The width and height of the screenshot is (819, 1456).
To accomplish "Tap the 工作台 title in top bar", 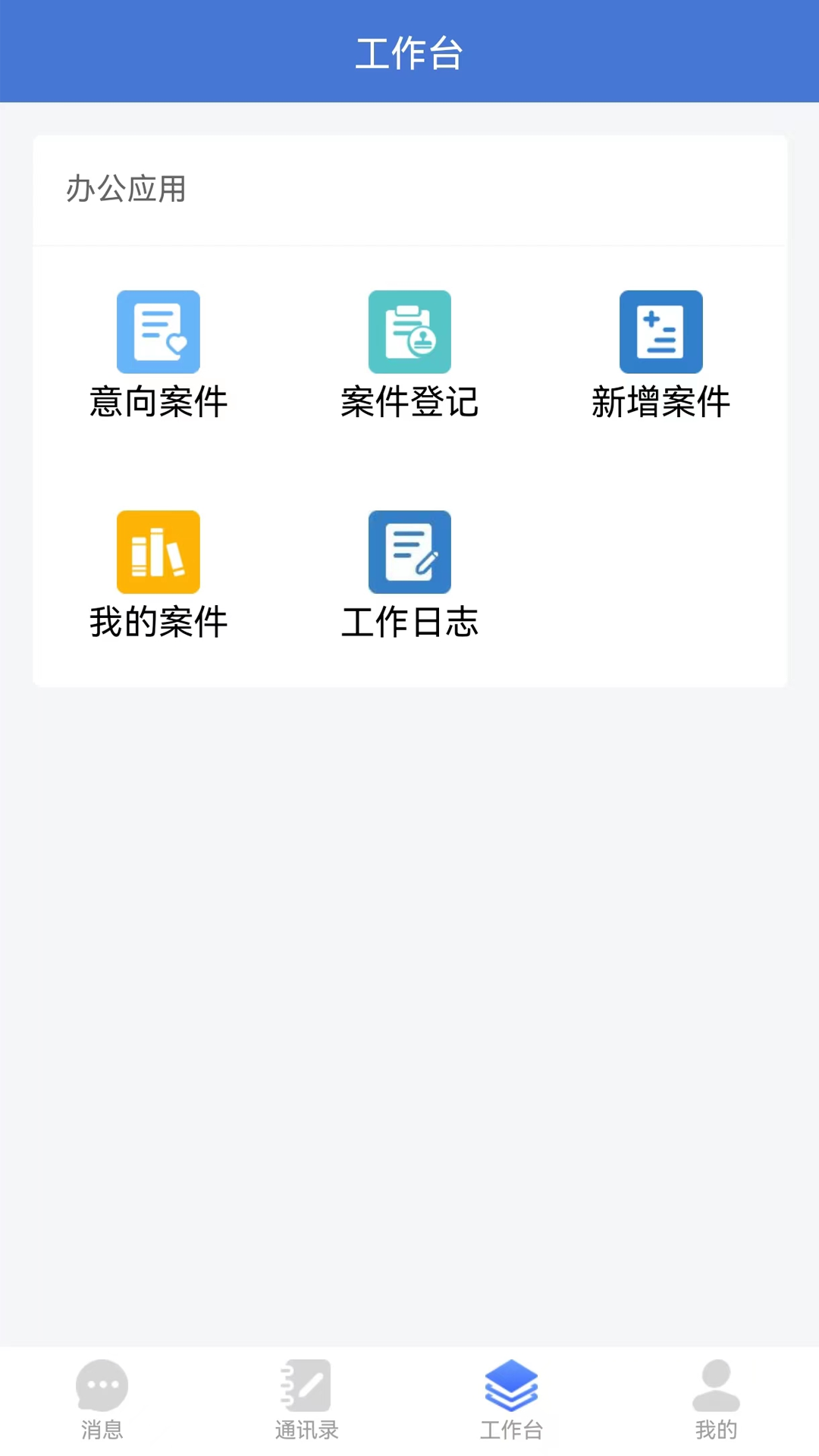I will coord(409,53).
